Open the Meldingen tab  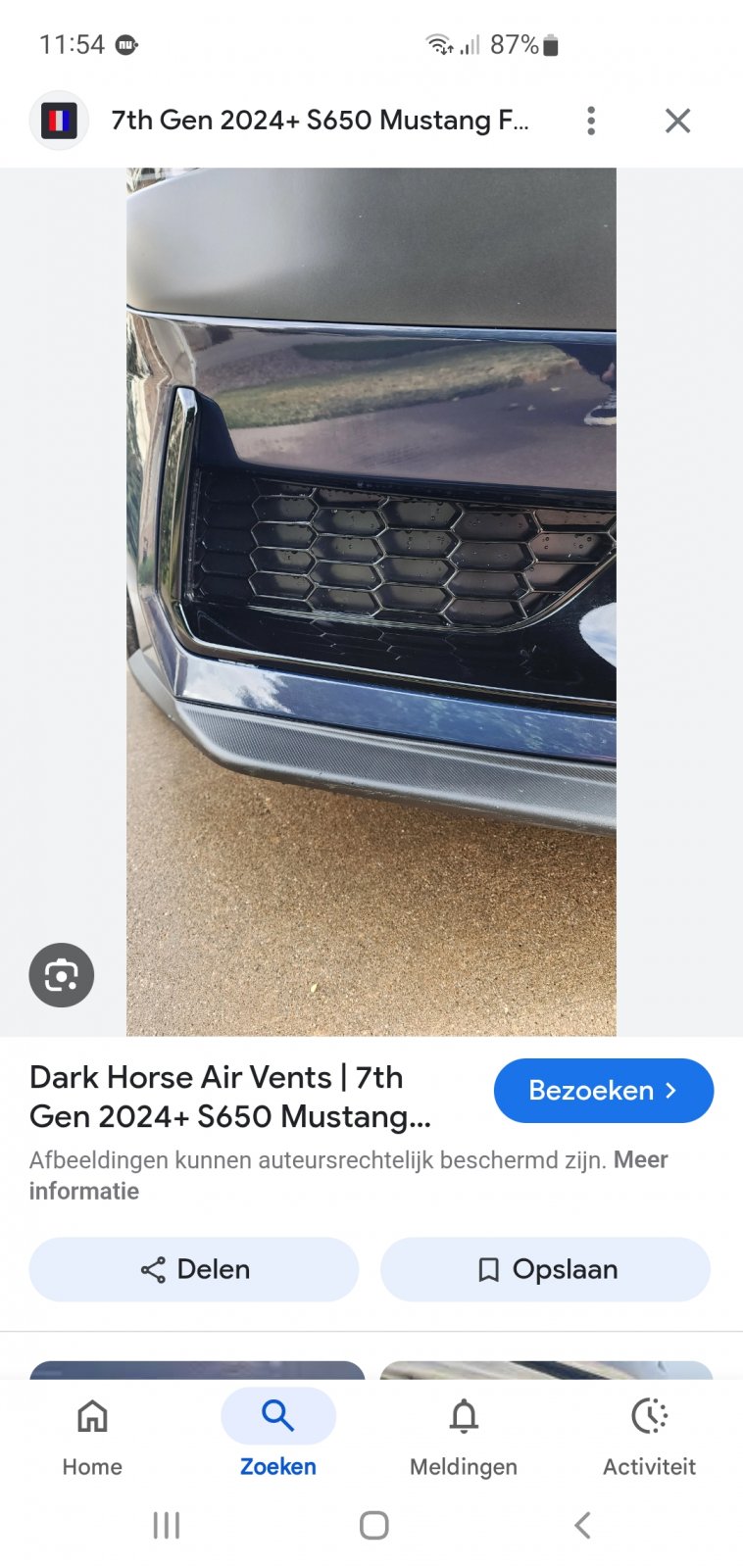pos(464,1436)
